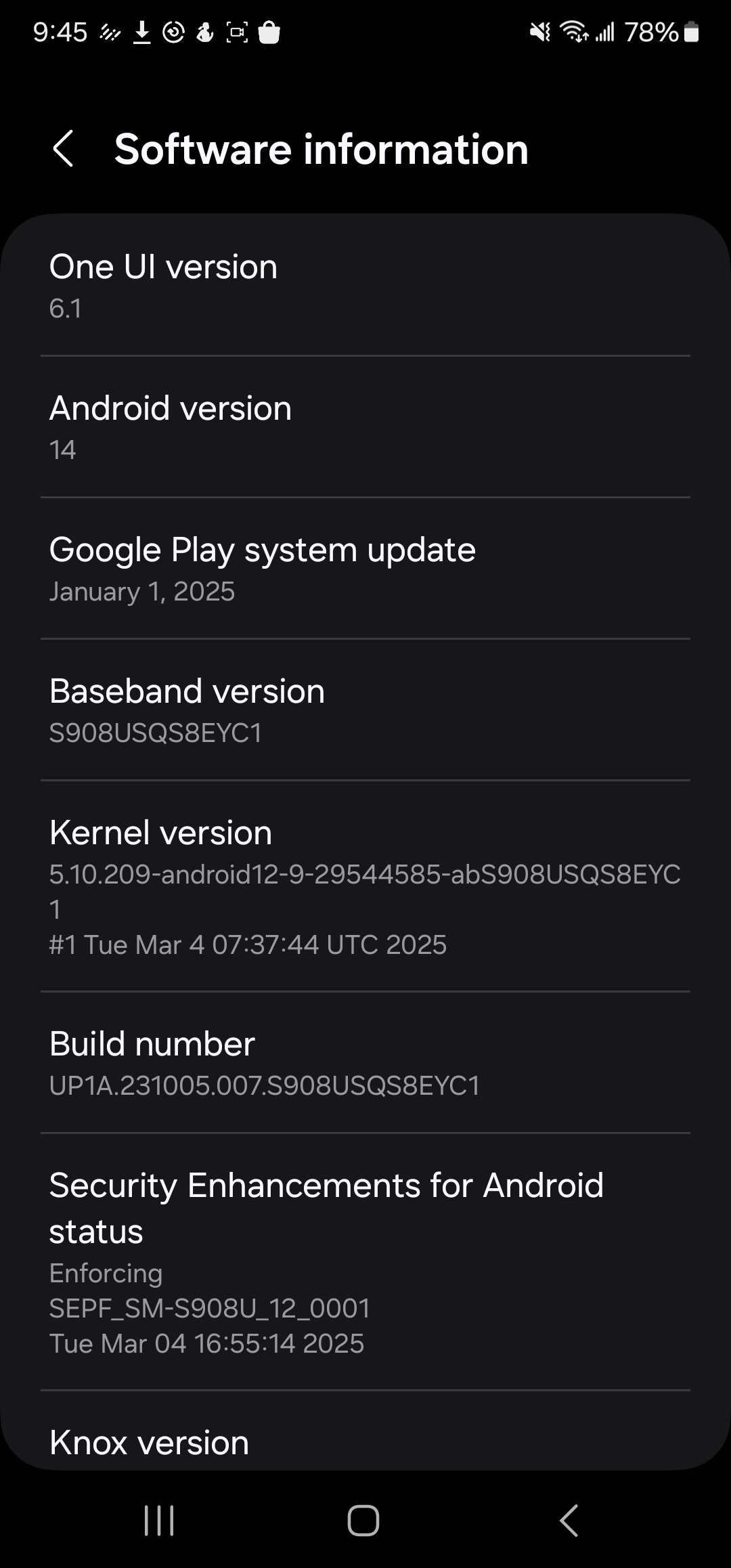Tap the One UI version row
The height and width of the screenshot is (1568, 731).
pyautogui.click(x=365, y=286)
